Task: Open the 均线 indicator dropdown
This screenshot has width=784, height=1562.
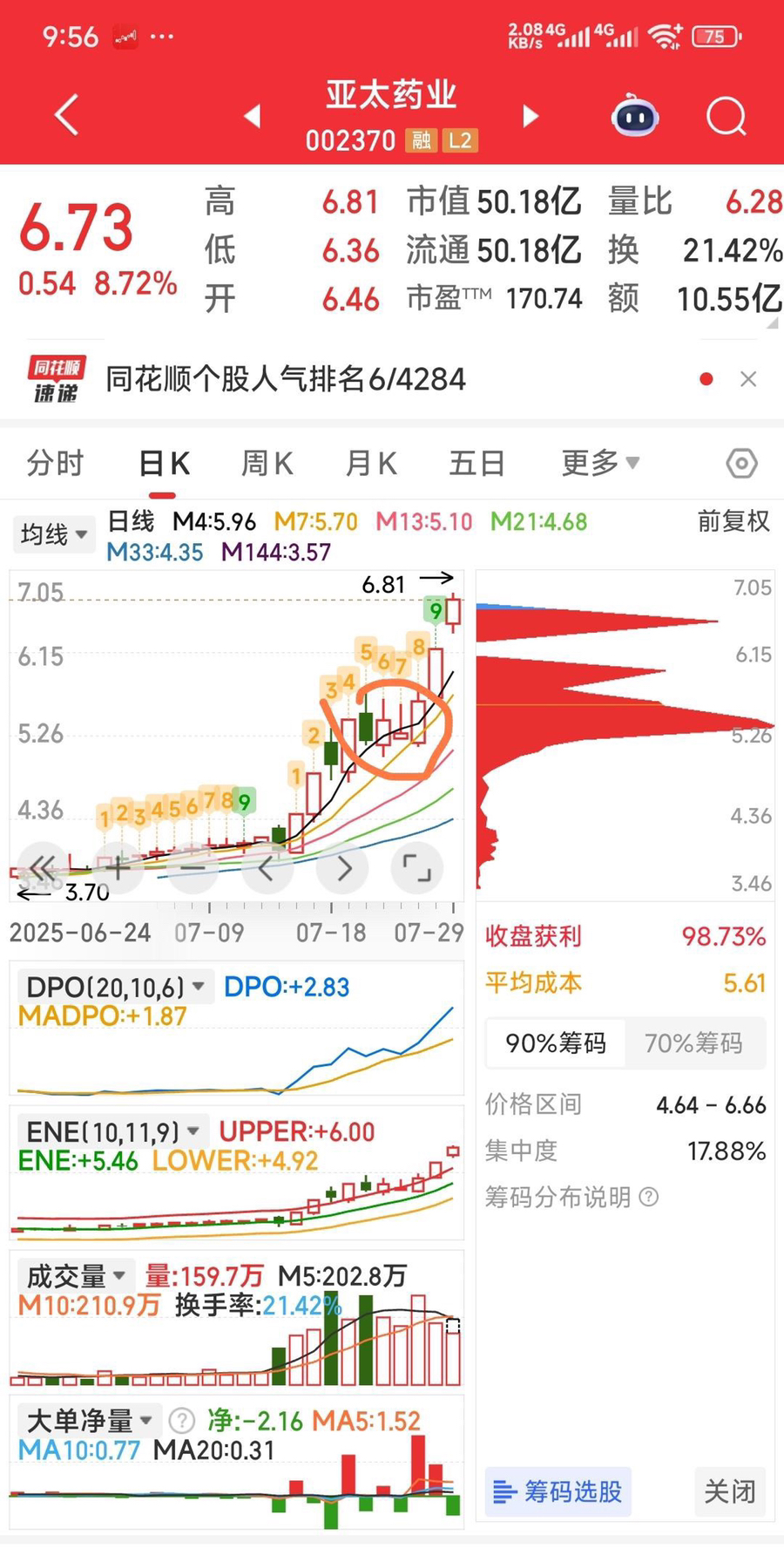Action: pos(54,533)
